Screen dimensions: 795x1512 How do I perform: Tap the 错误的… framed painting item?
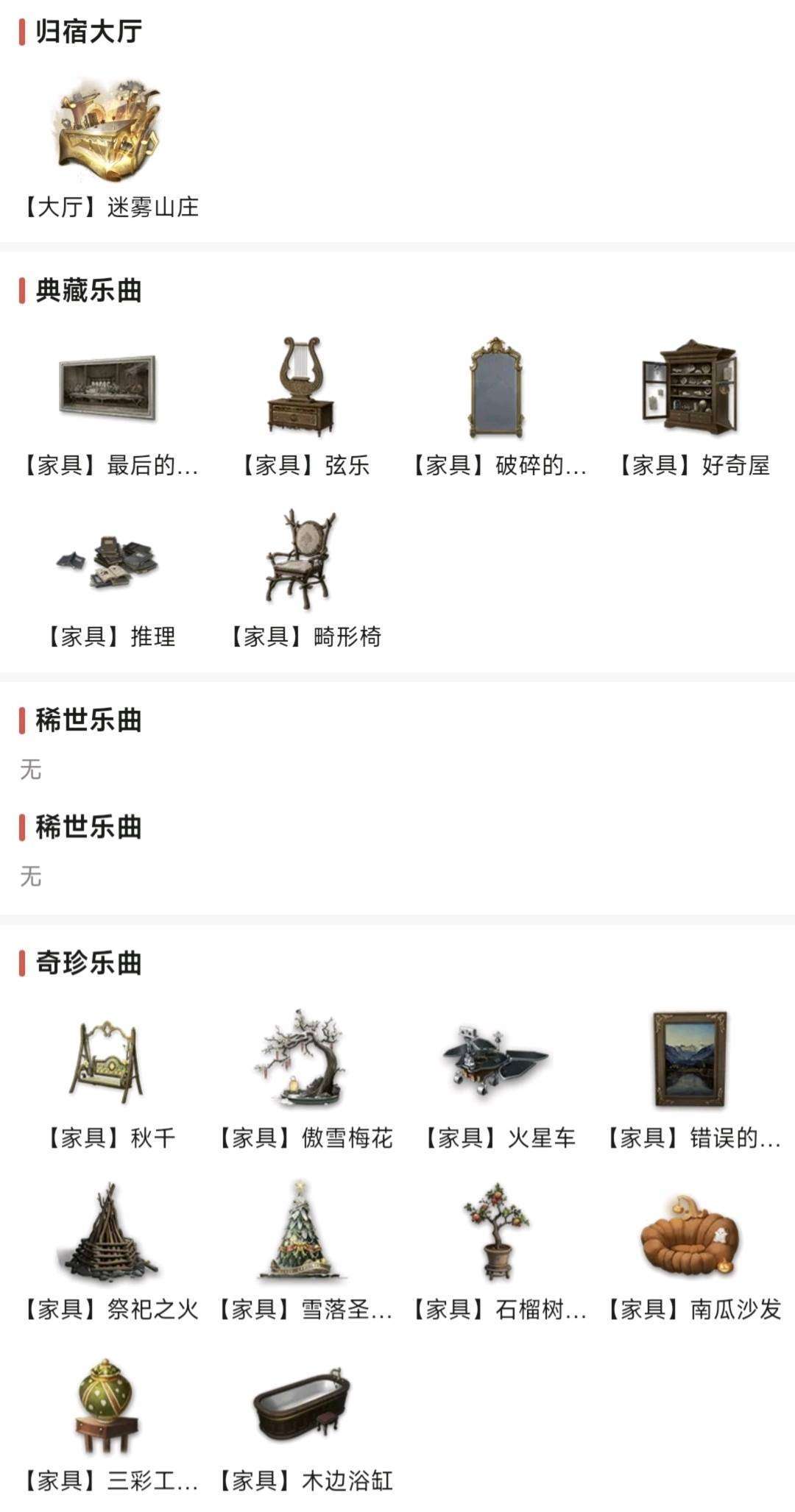[x=690, y=1060]
